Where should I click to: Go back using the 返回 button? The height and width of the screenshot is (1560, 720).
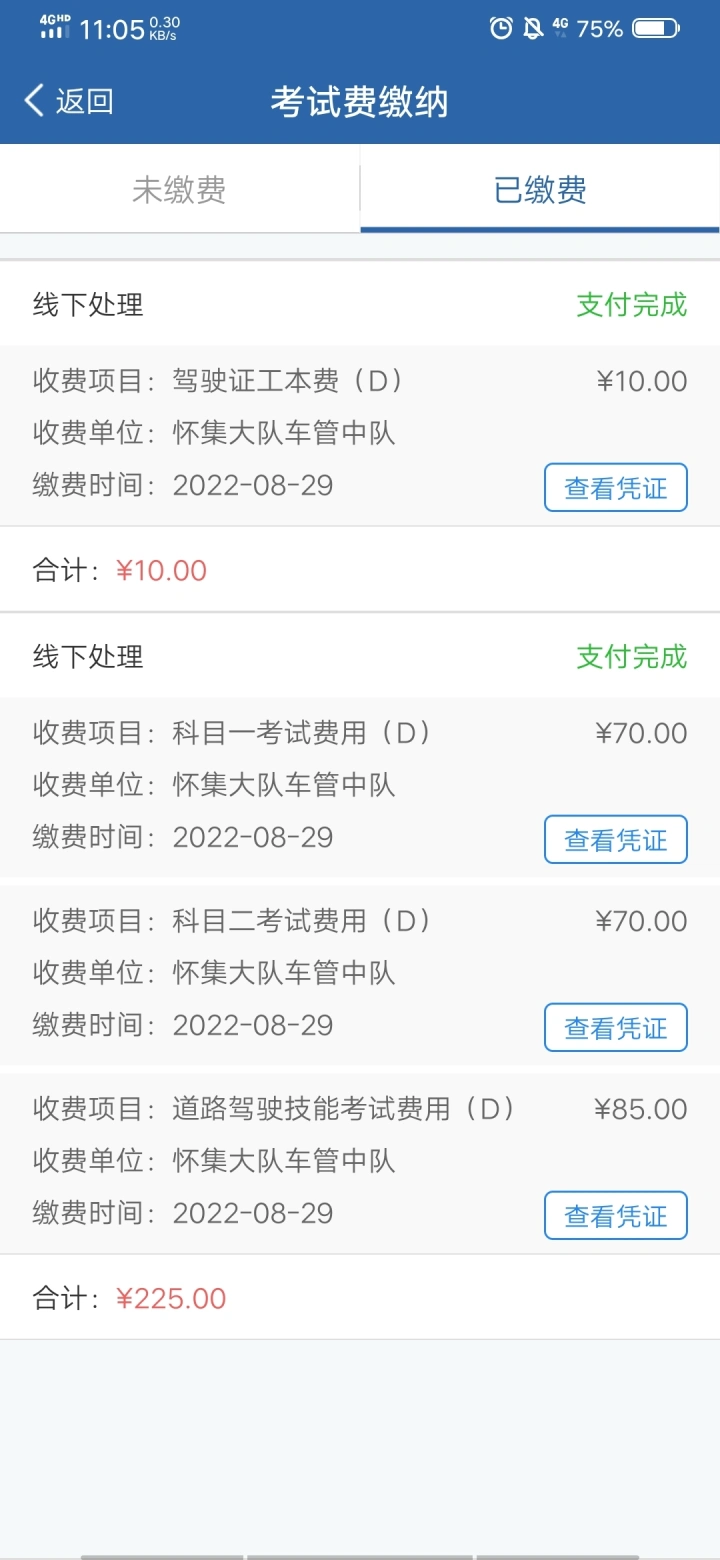click(68, 101)
